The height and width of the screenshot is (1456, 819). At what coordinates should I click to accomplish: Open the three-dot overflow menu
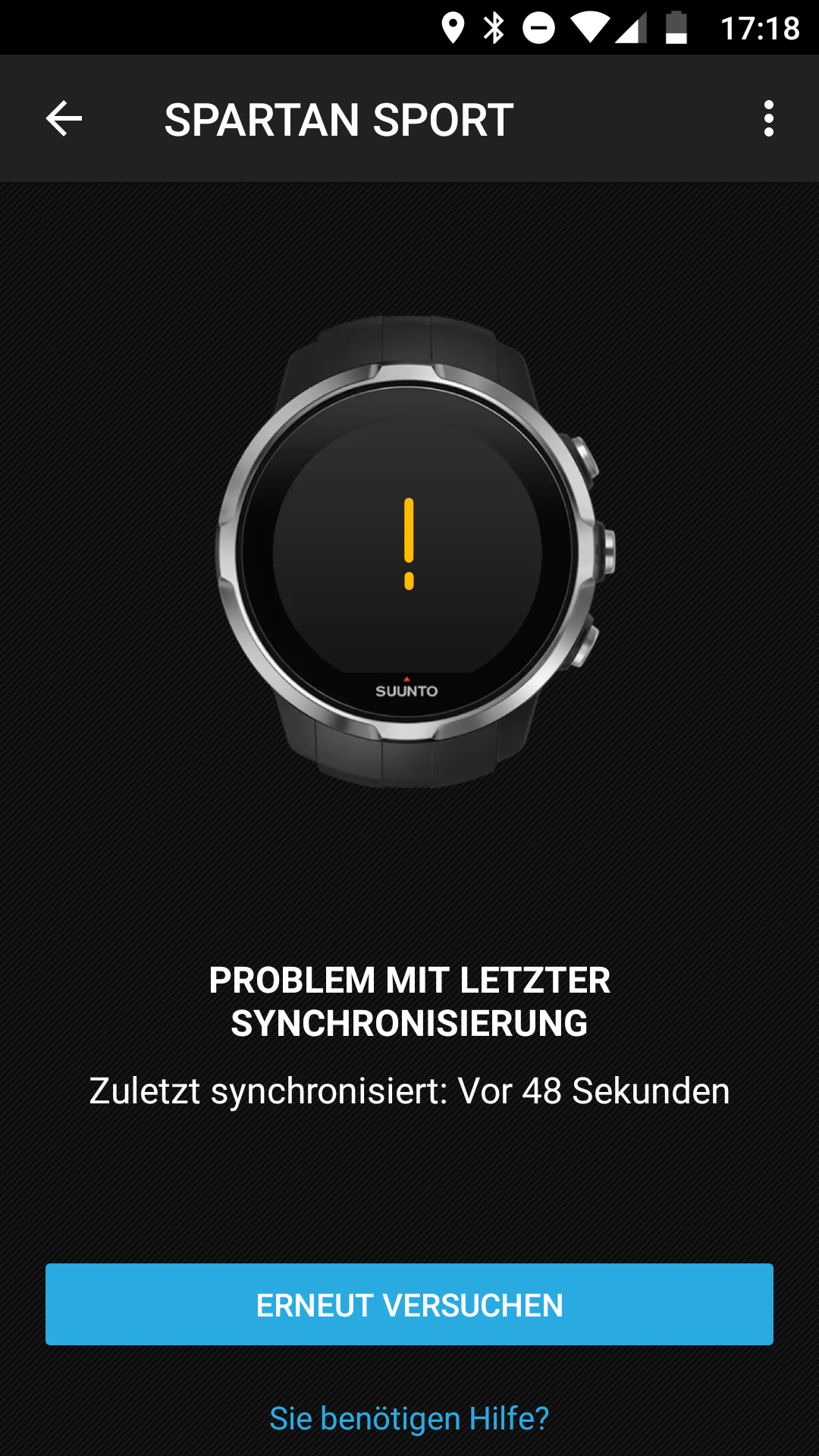click(x=768, y=119)
